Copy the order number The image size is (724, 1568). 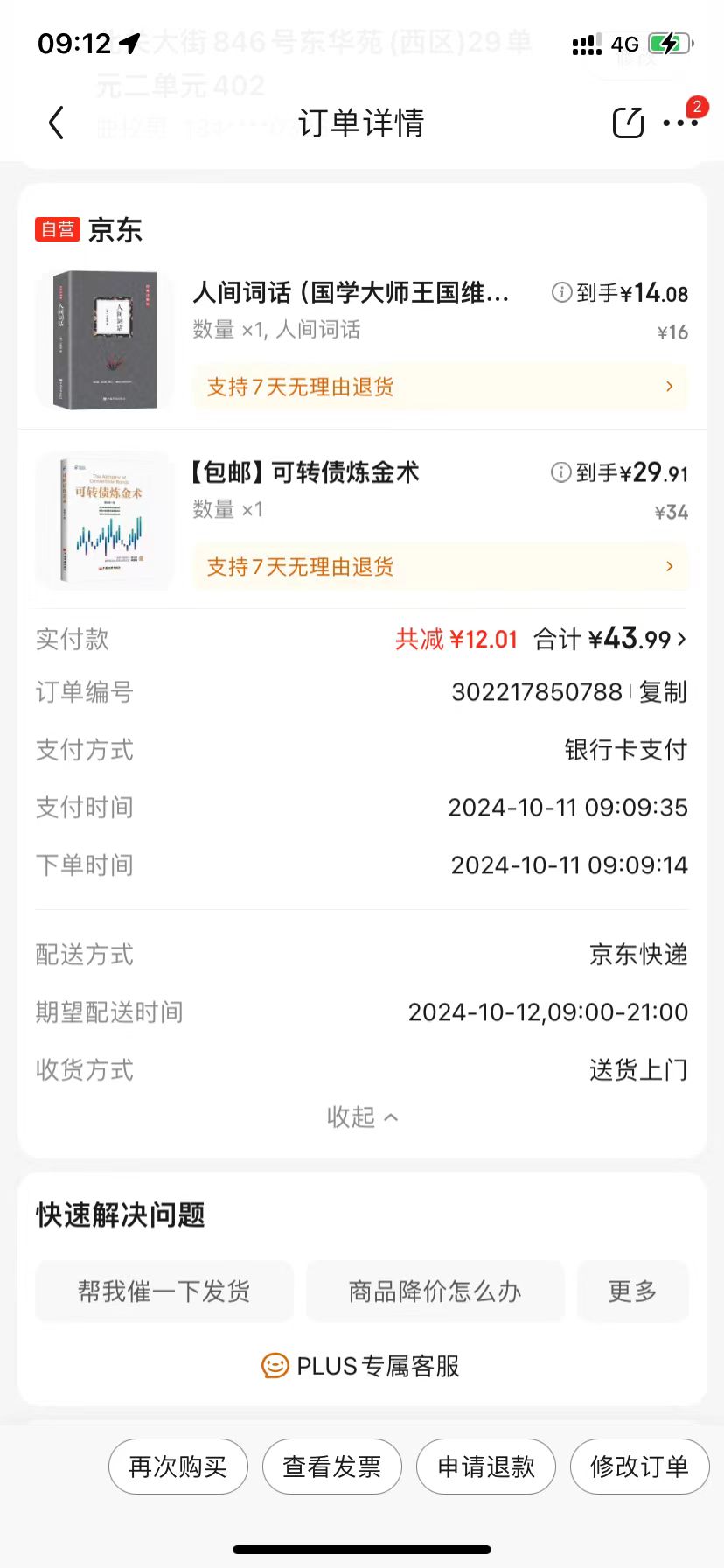click(663, 692)
